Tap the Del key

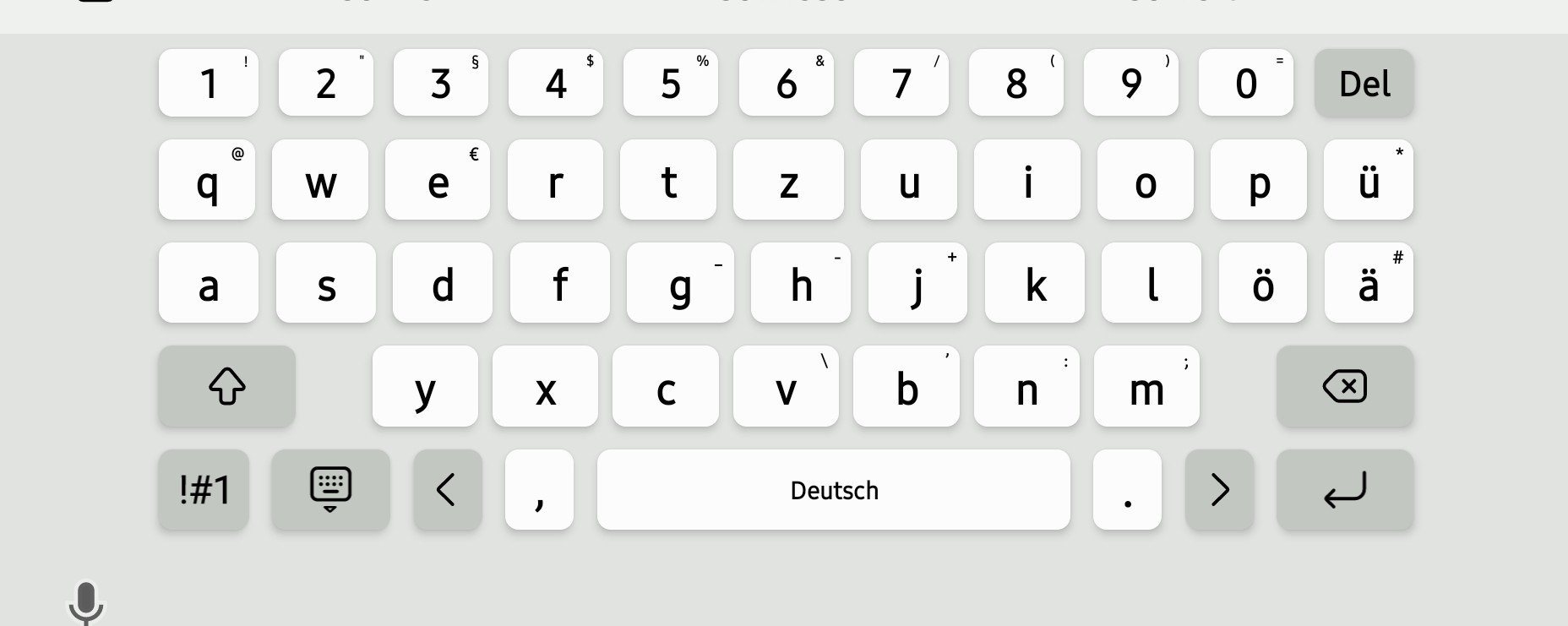(x=1364, y=83)
